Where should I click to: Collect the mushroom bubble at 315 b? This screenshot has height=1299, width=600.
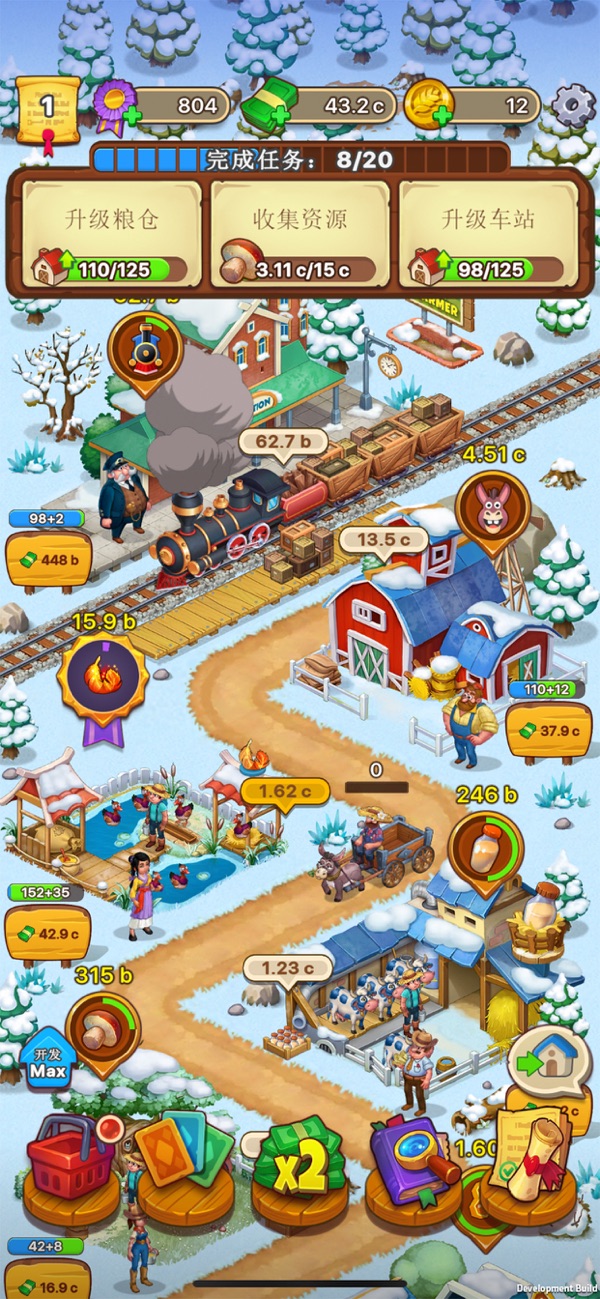pyautogui.click(x=102, y=1030)
